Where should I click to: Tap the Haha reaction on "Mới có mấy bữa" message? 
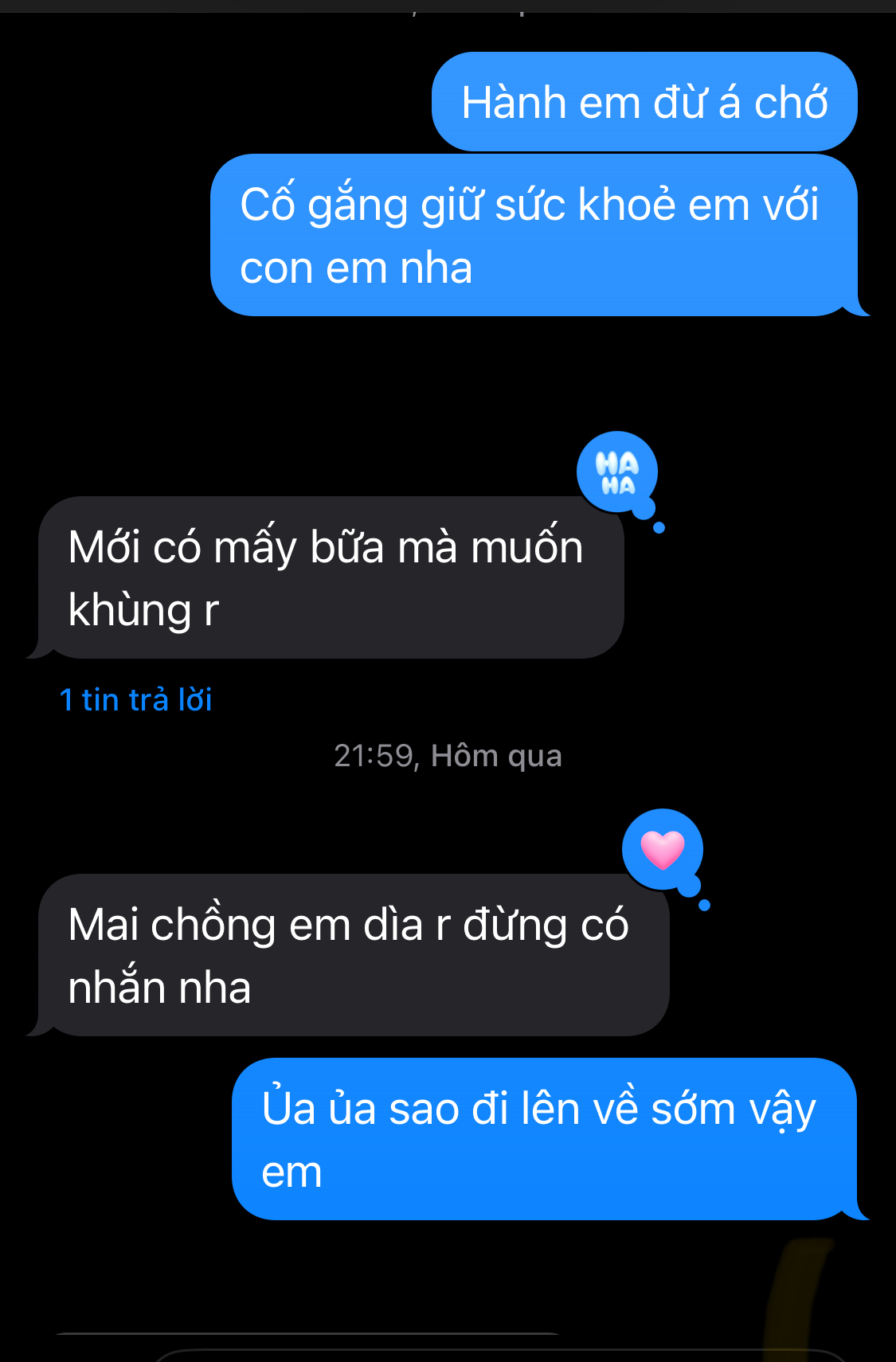pos(617,472)
